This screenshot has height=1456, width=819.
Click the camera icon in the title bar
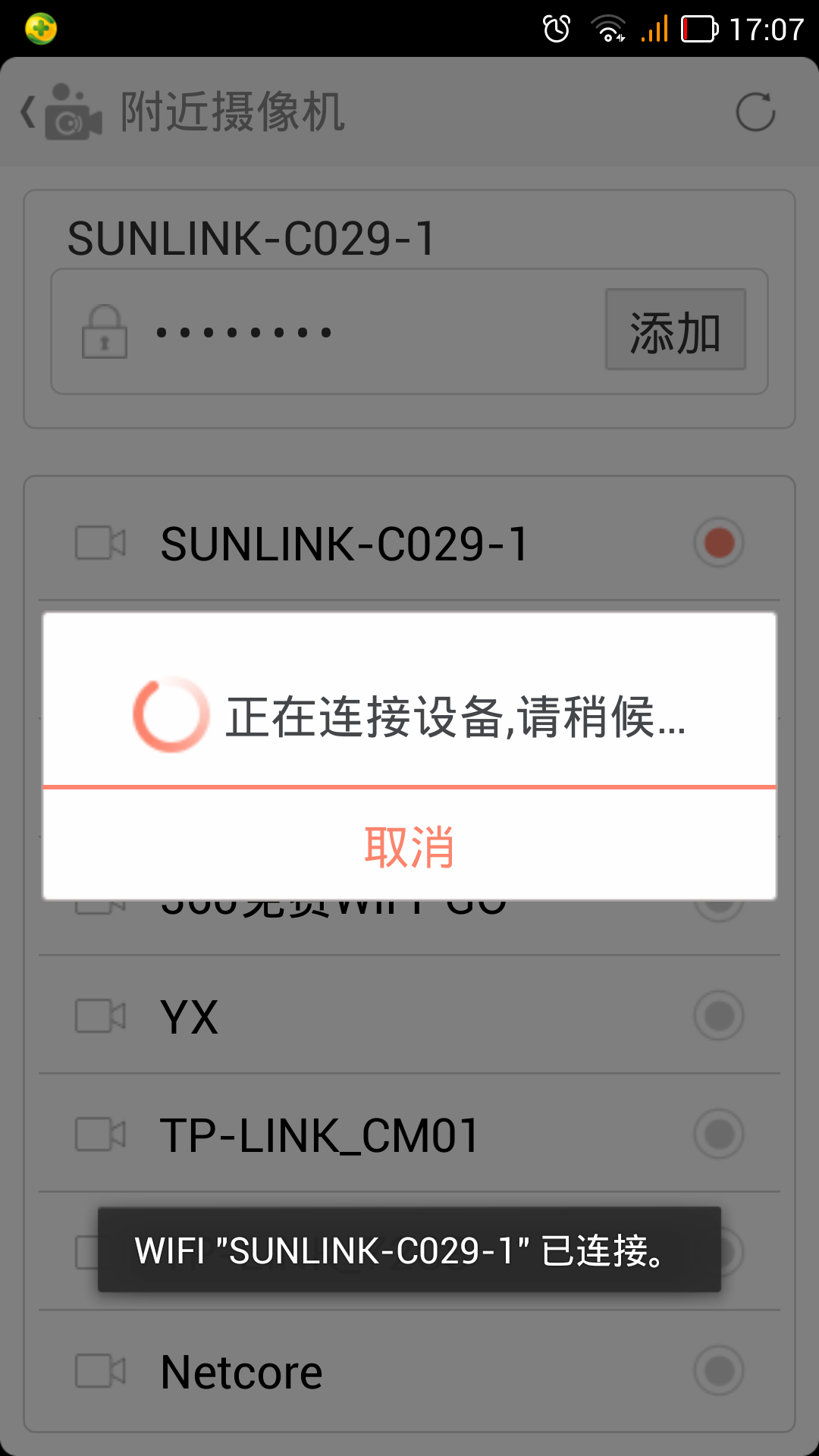click(72, 110)
